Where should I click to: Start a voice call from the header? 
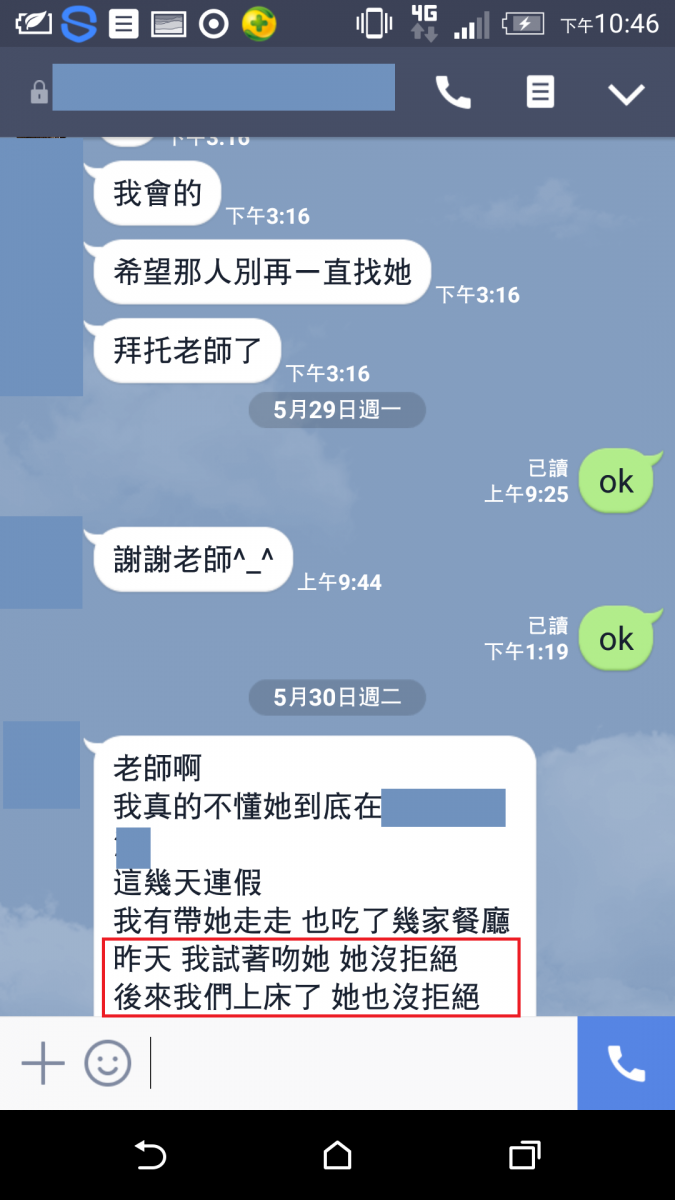coord(453,93)
